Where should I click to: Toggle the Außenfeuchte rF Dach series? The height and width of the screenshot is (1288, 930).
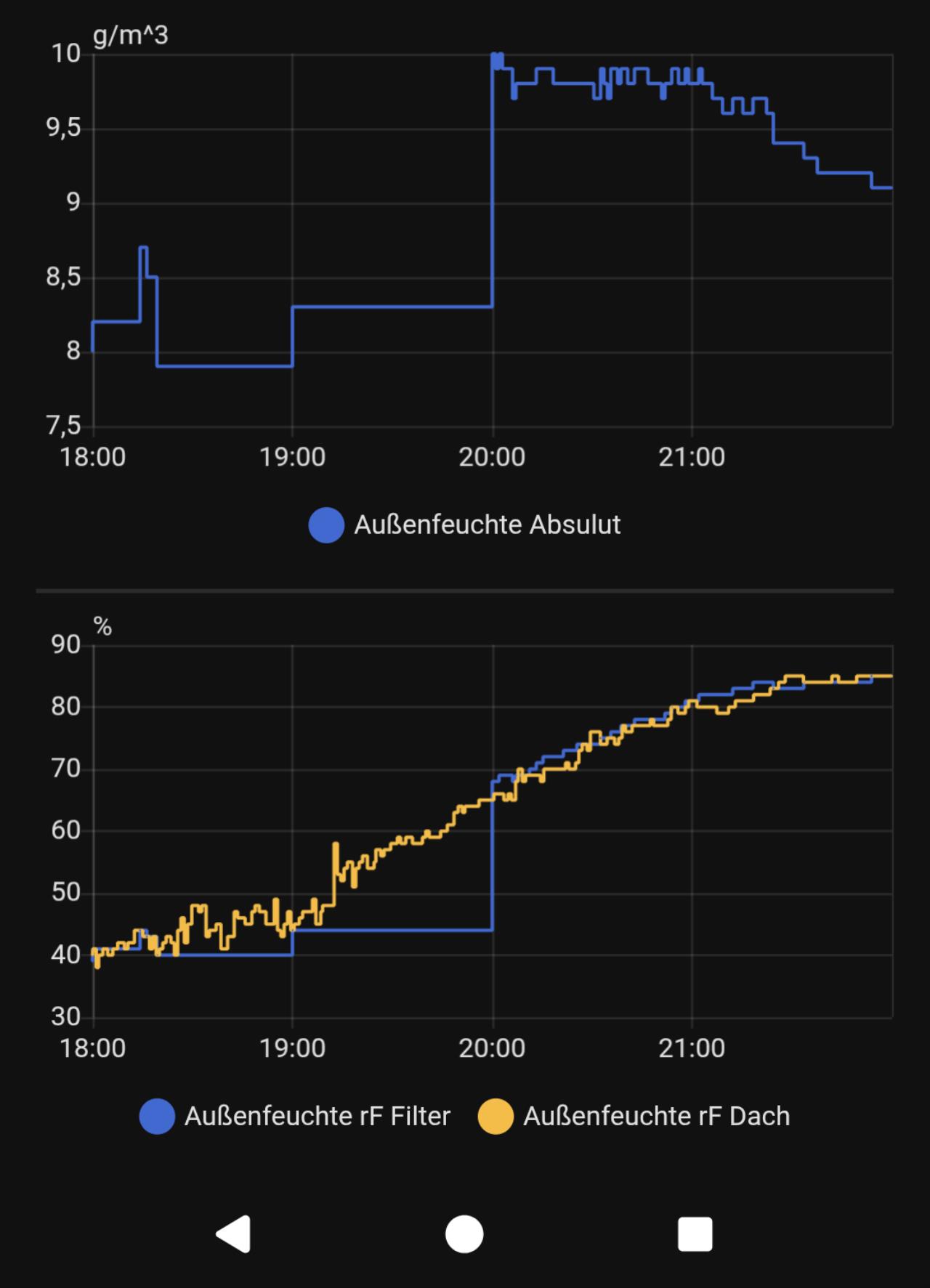[634, 1117]
